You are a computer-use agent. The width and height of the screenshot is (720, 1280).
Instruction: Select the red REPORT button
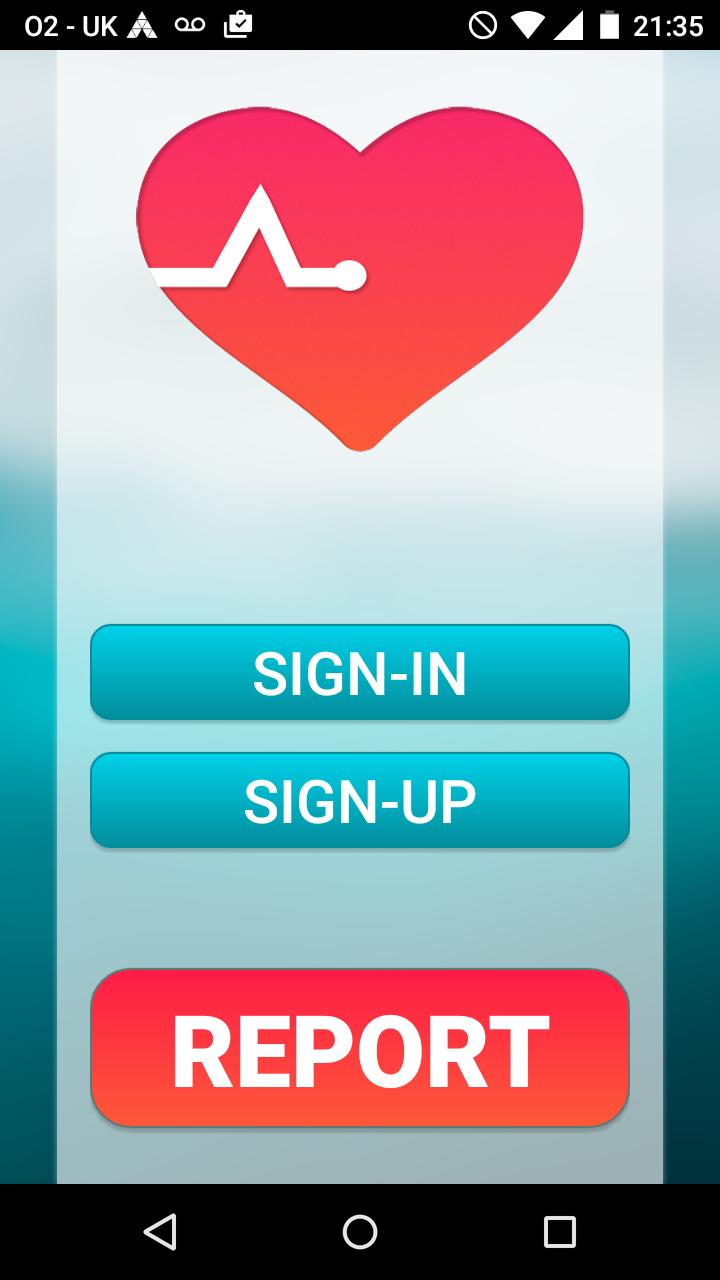tap(360, 1048)
